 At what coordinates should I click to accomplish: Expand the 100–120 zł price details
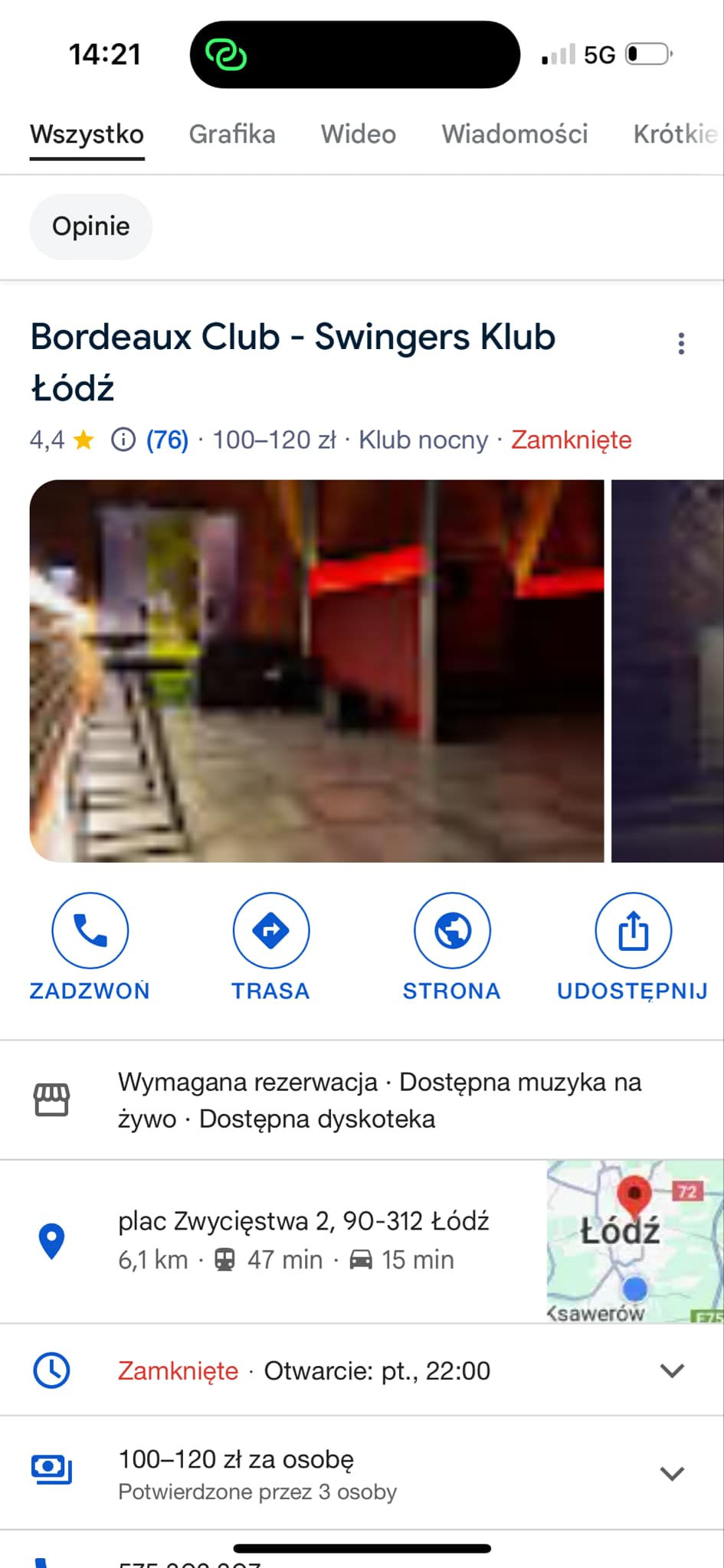click(x=671, y=1473)
